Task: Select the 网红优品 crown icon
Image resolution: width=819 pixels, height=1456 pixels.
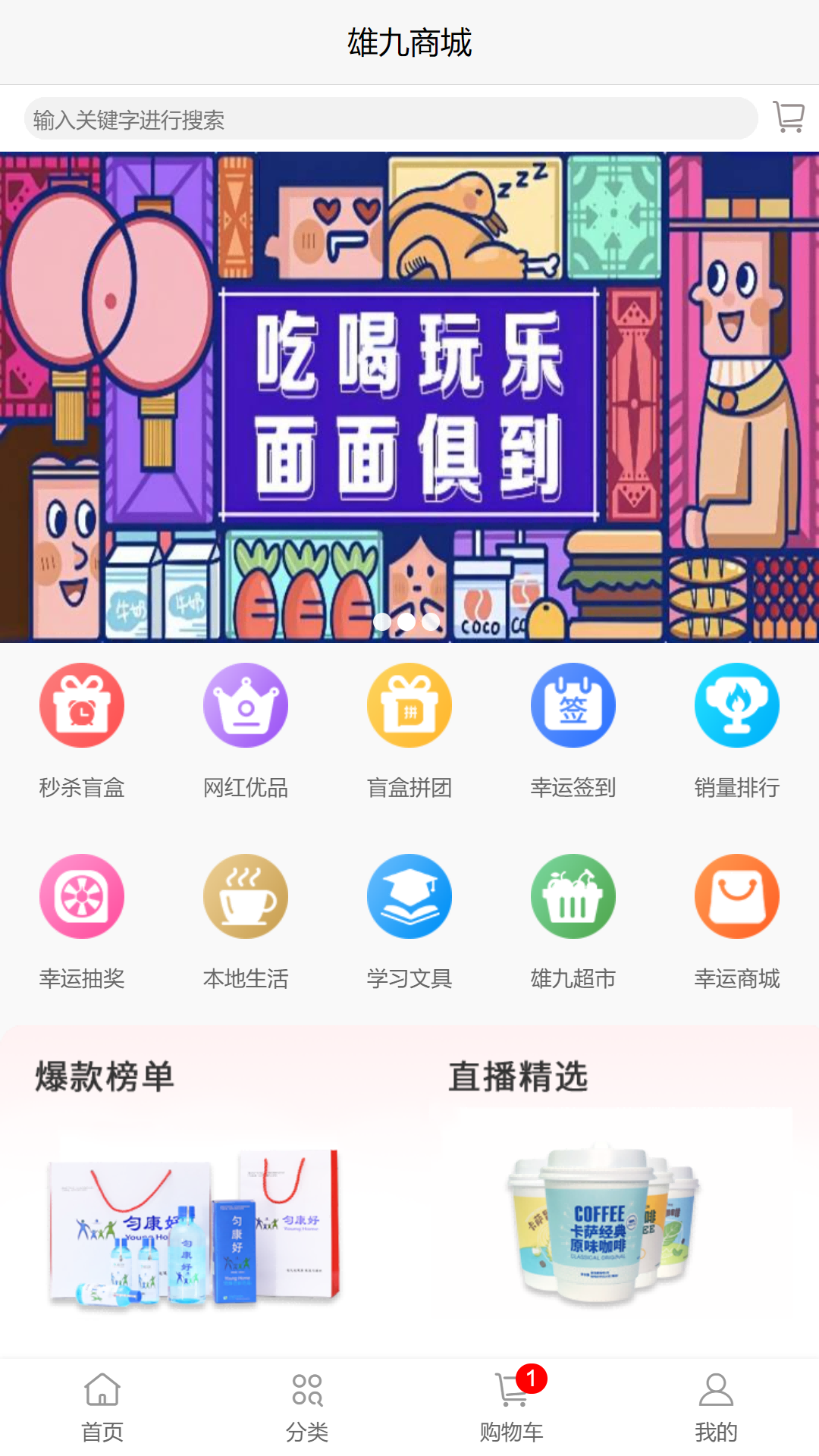Action: pyautogui.click(x=246, y=704)
